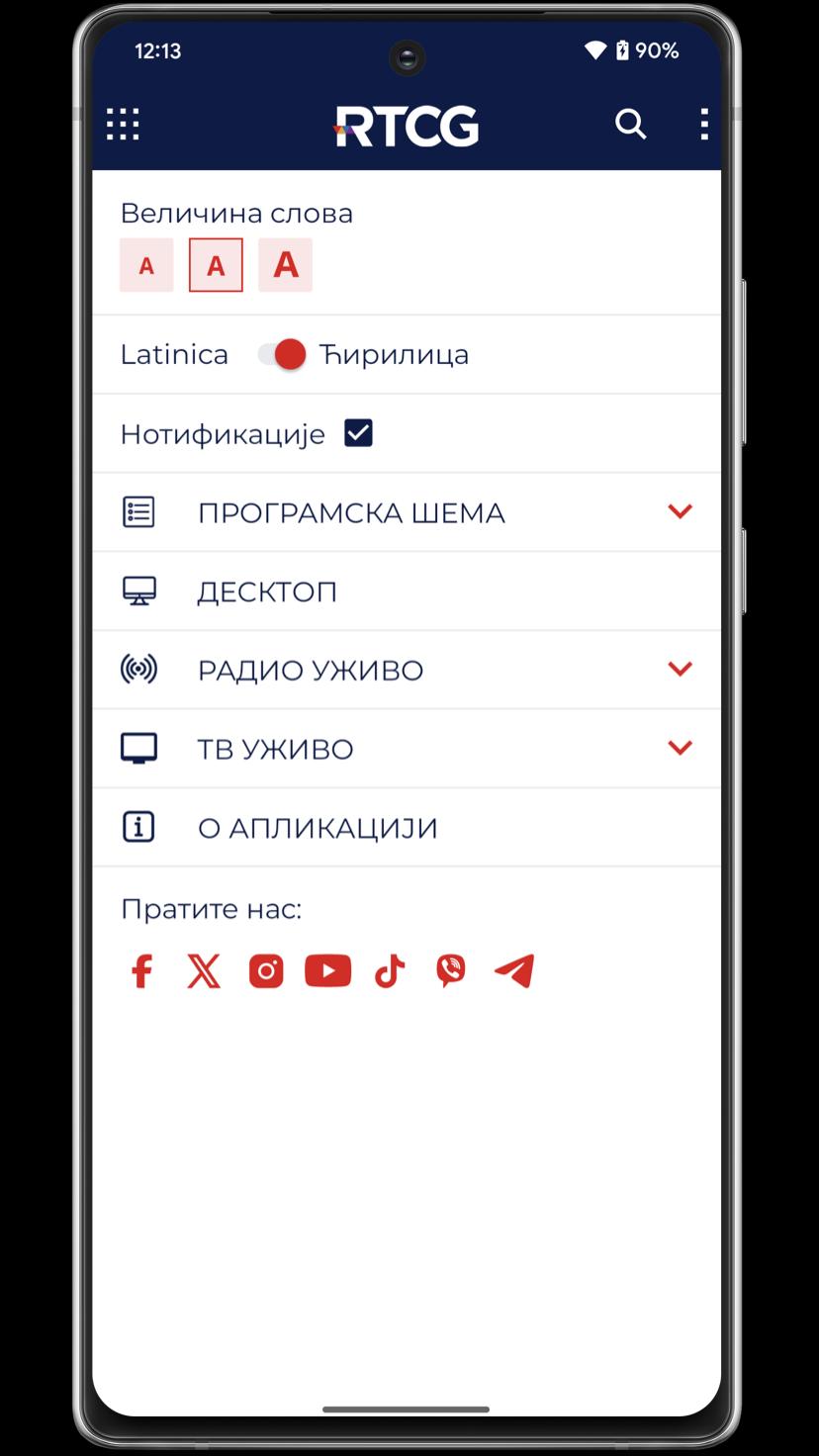Open О АПЛИКАЦИЈИ info page
The height and width of the screenshot is (1456, 819).
407,828
